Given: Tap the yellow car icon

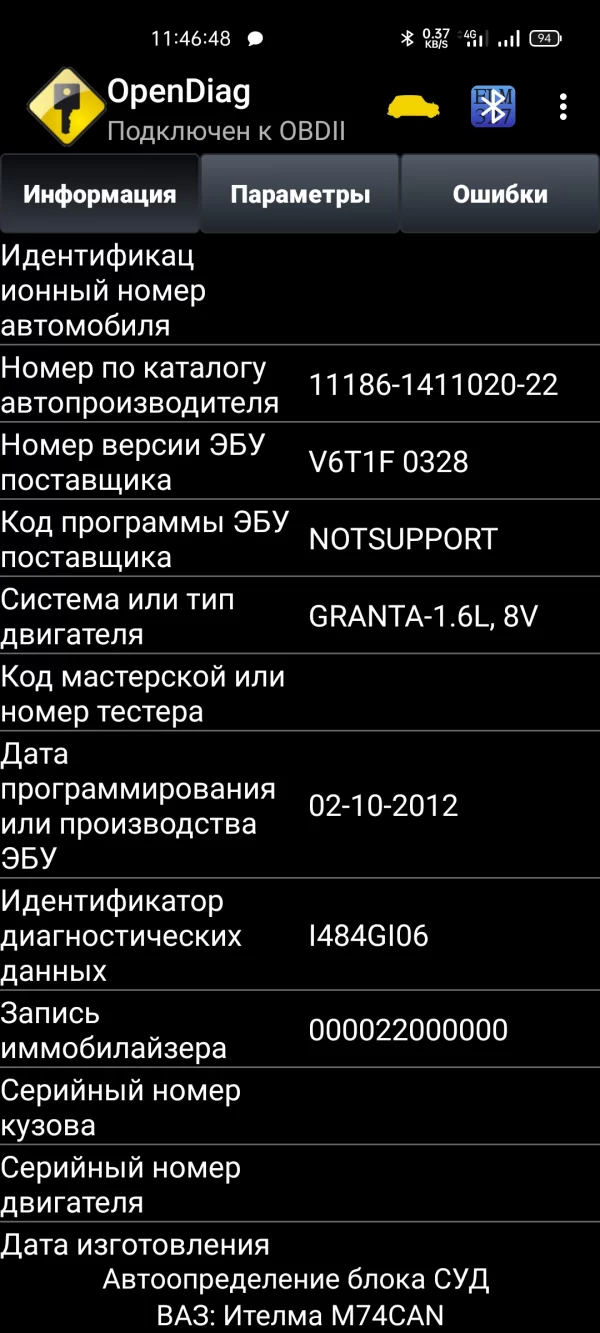Looking at the screenshot, I should 412,107.
